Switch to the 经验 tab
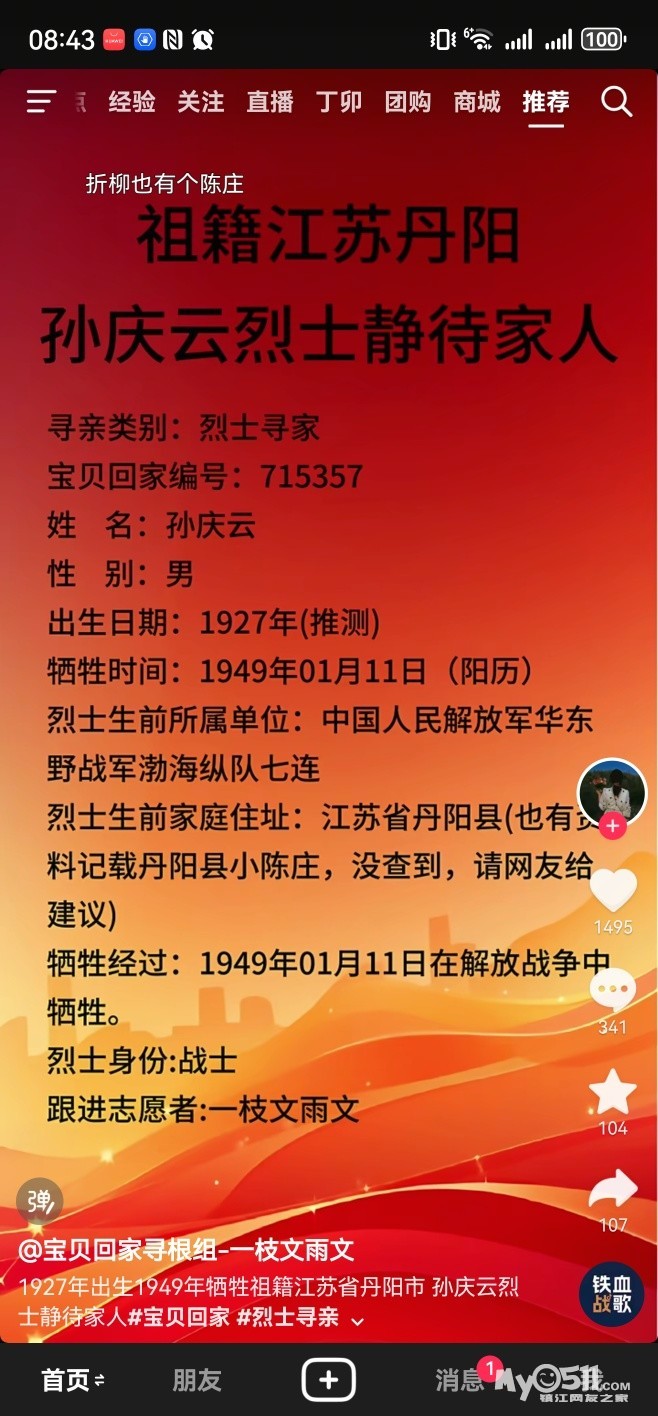Image resolution: width=658 pixels, height=1416 pixels. pos(132,101)
